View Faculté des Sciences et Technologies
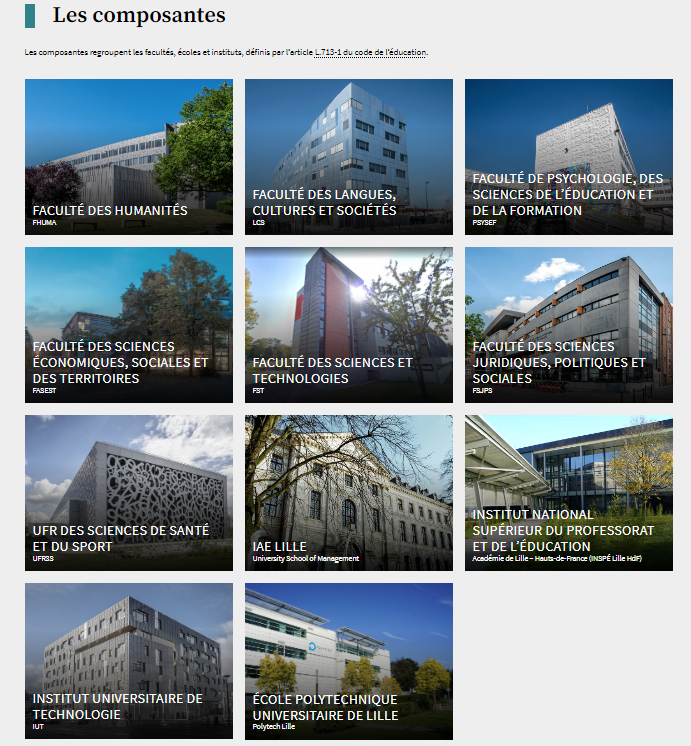691x746 pixels. tap(348, 325)
